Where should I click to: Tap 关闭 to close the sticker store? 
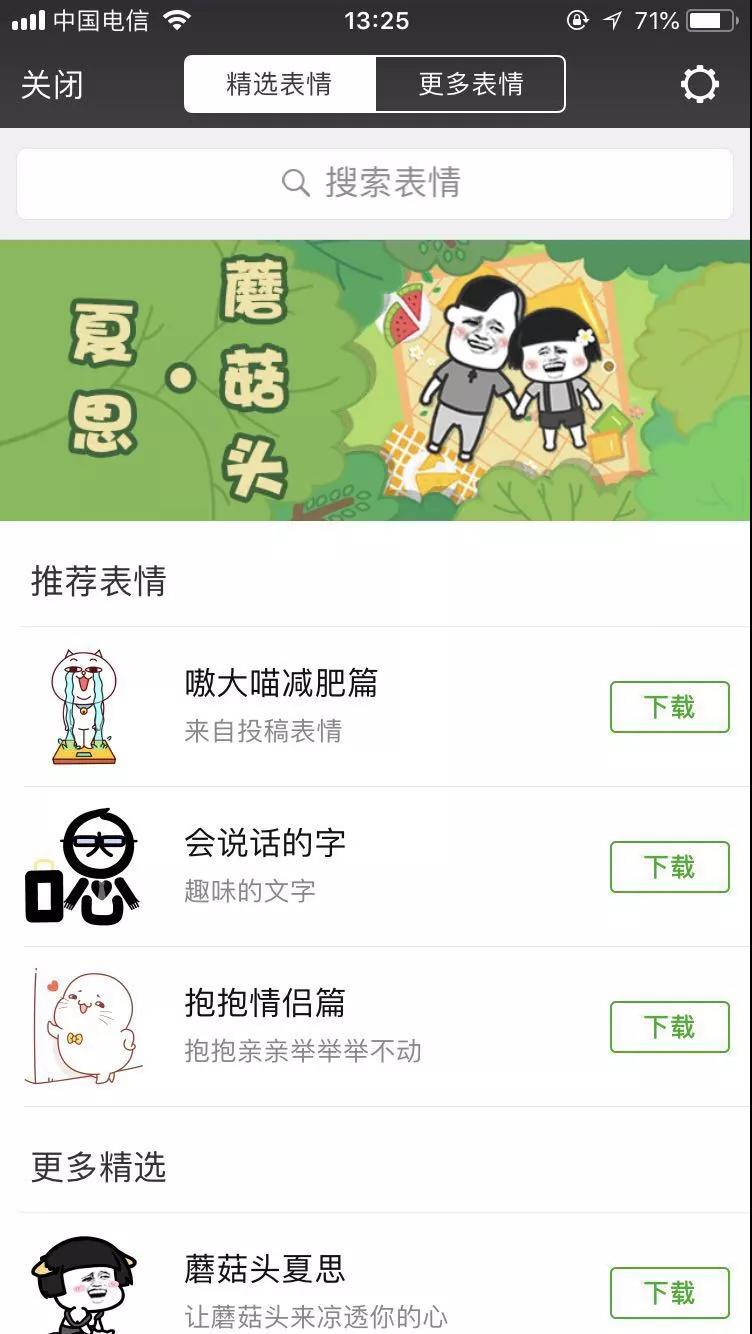(52, 85)
